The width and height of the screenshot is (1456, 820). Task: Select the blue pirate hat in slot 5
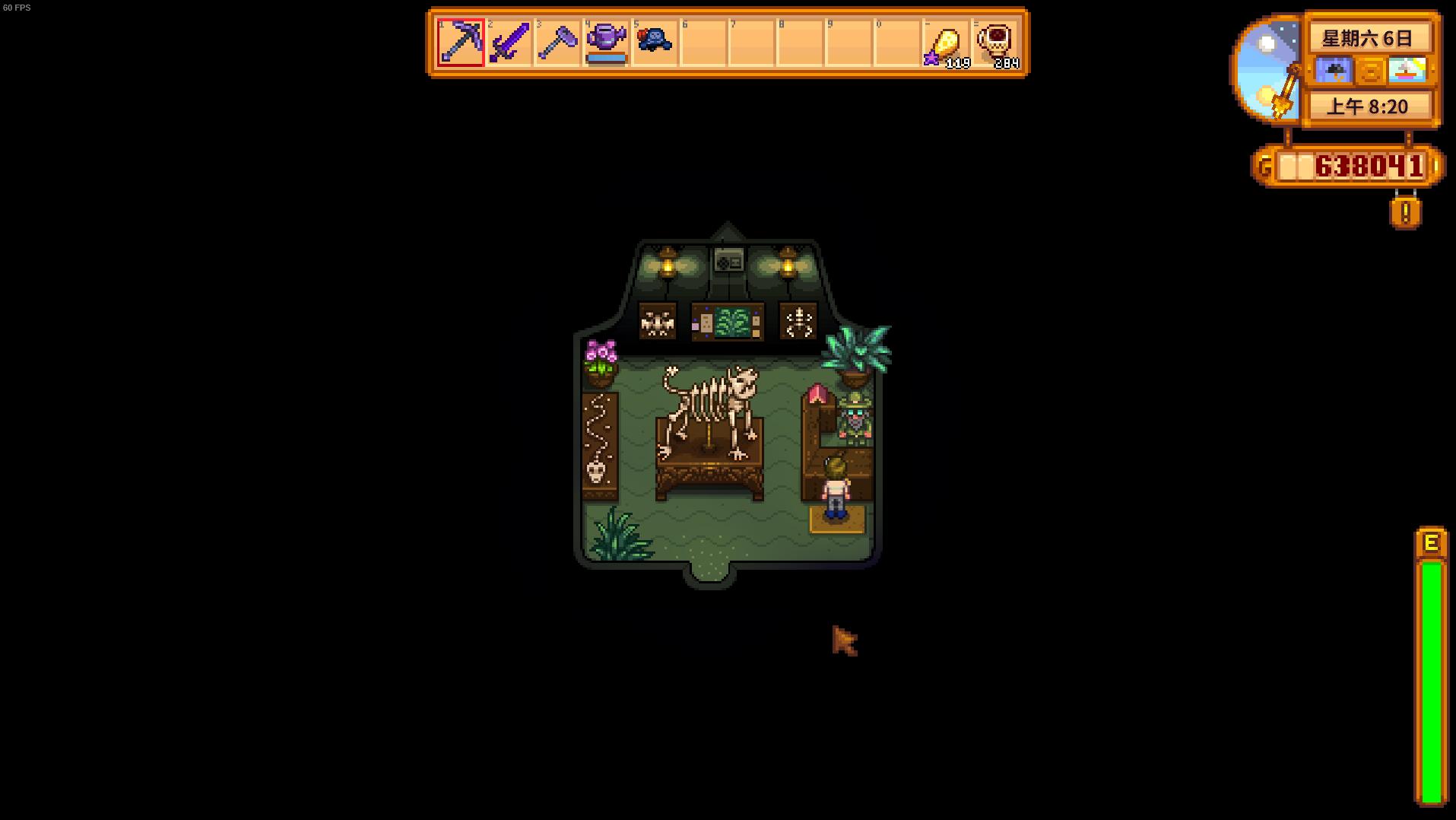(655, 43)
